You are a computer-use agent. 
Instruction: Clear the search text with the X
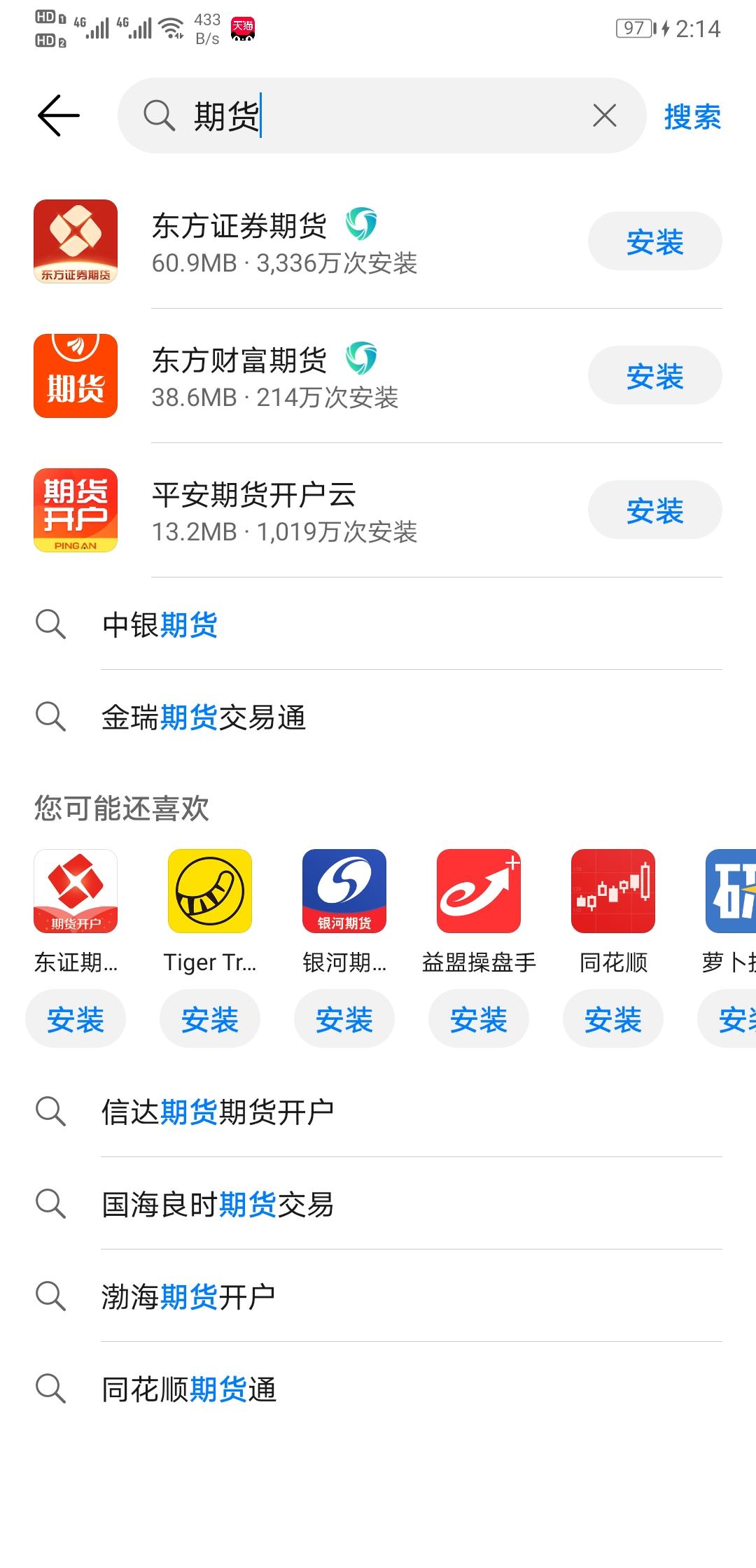(x=605, y=115)
